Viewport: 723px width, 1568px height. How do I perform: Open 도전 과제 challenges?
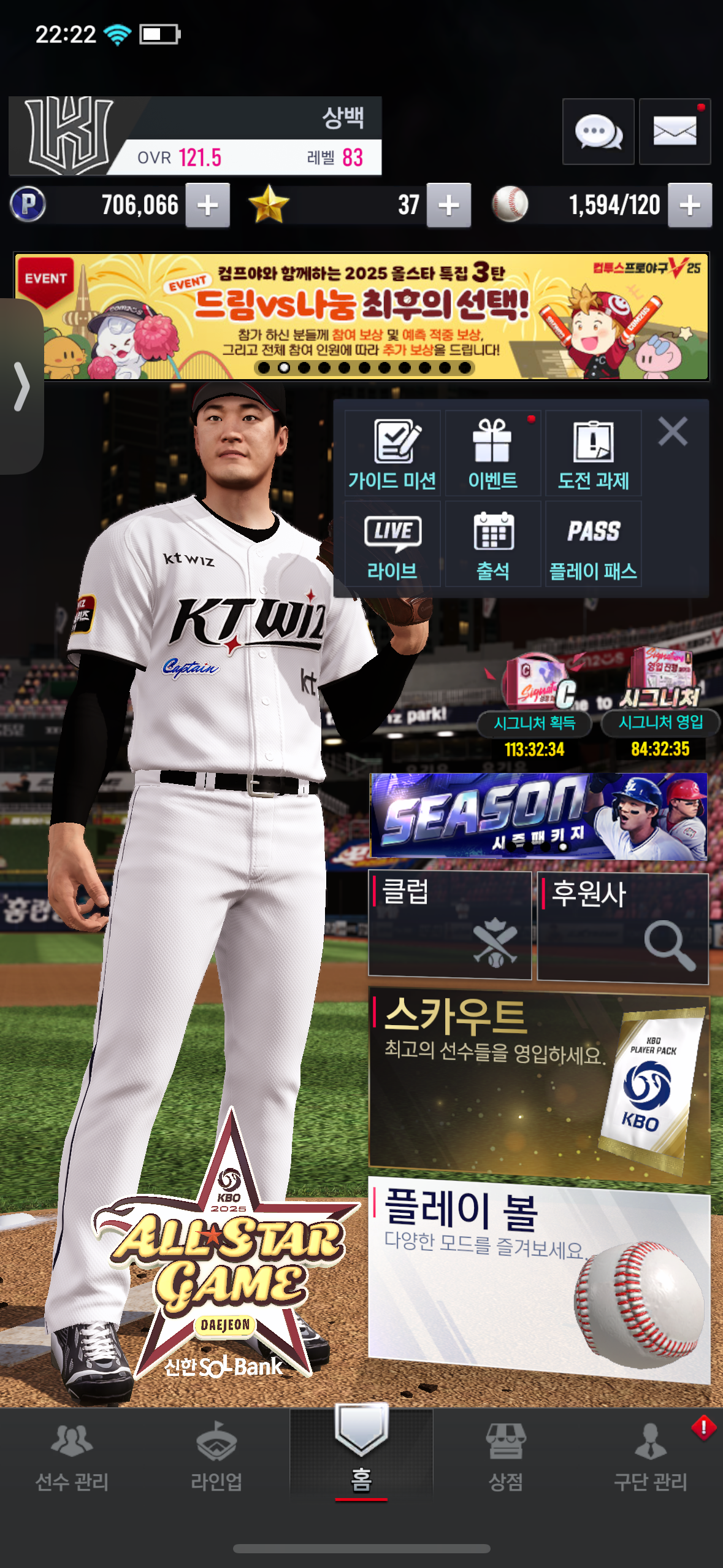[x=593, y=454]
